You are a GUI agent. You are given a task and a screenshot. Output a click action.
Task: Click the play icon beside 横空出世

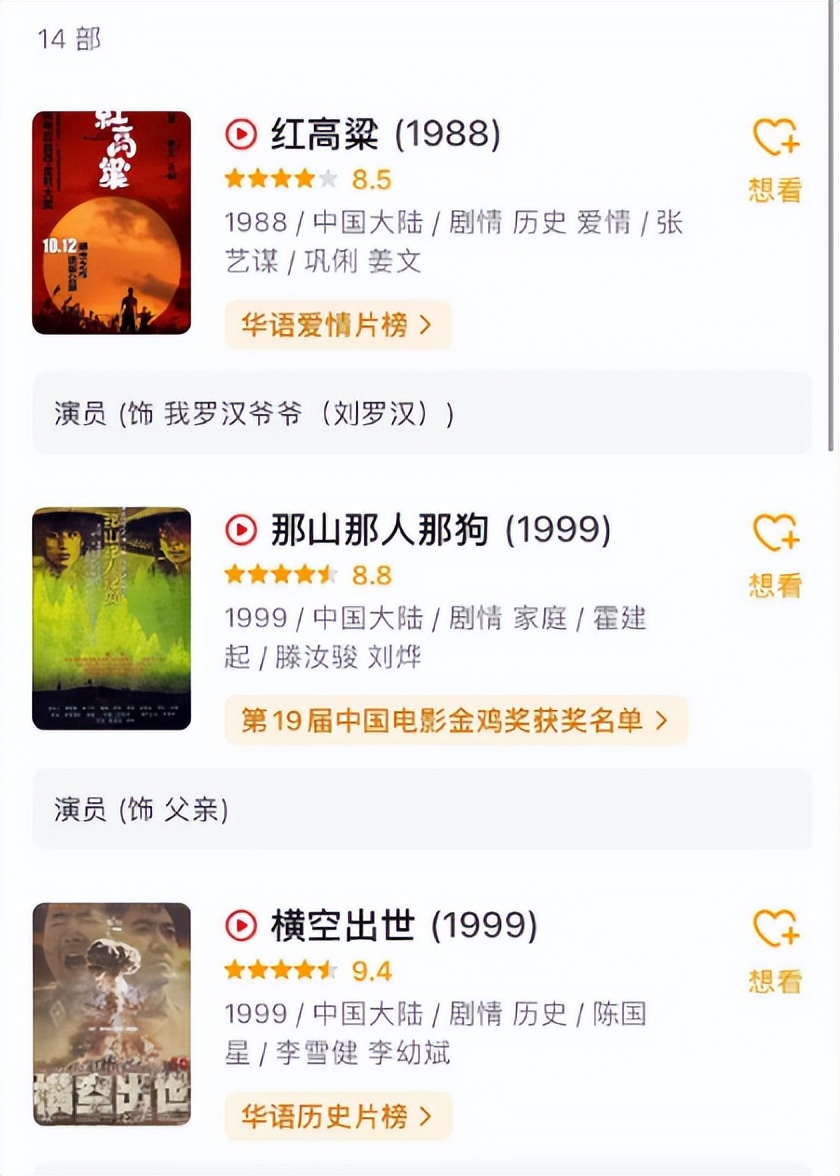coord(242,926)
